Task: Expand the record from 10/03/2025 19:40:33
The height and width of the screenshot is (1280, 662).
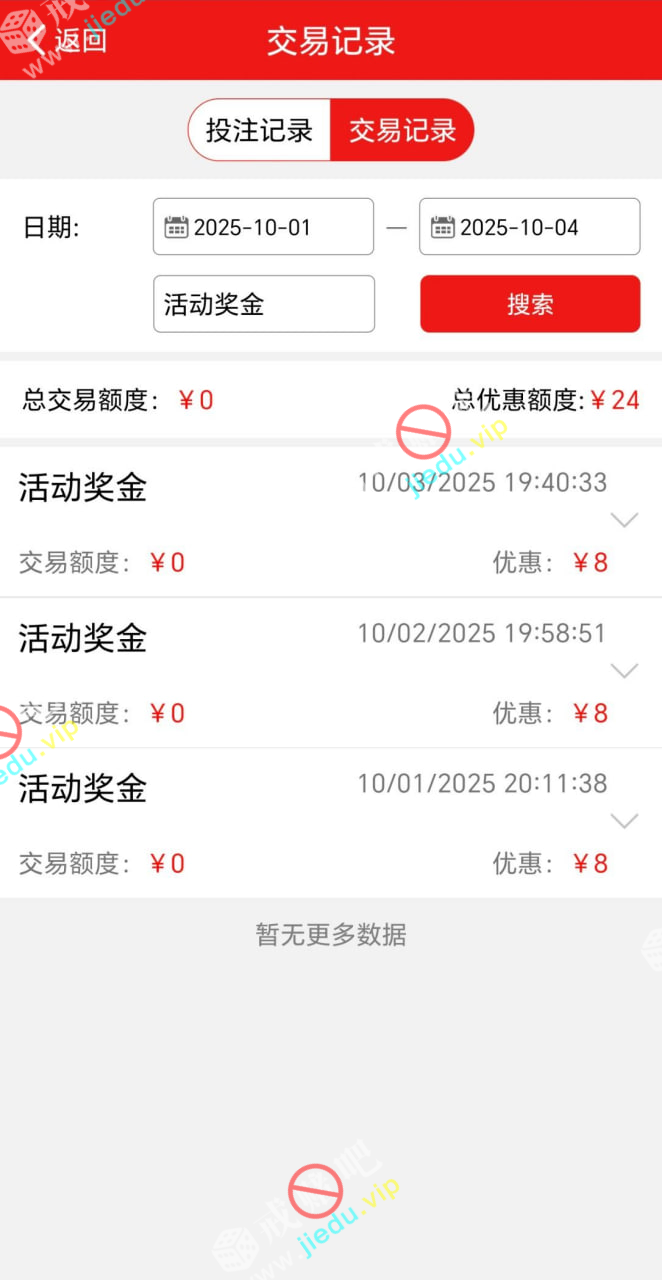Action: tap(624, 520)
